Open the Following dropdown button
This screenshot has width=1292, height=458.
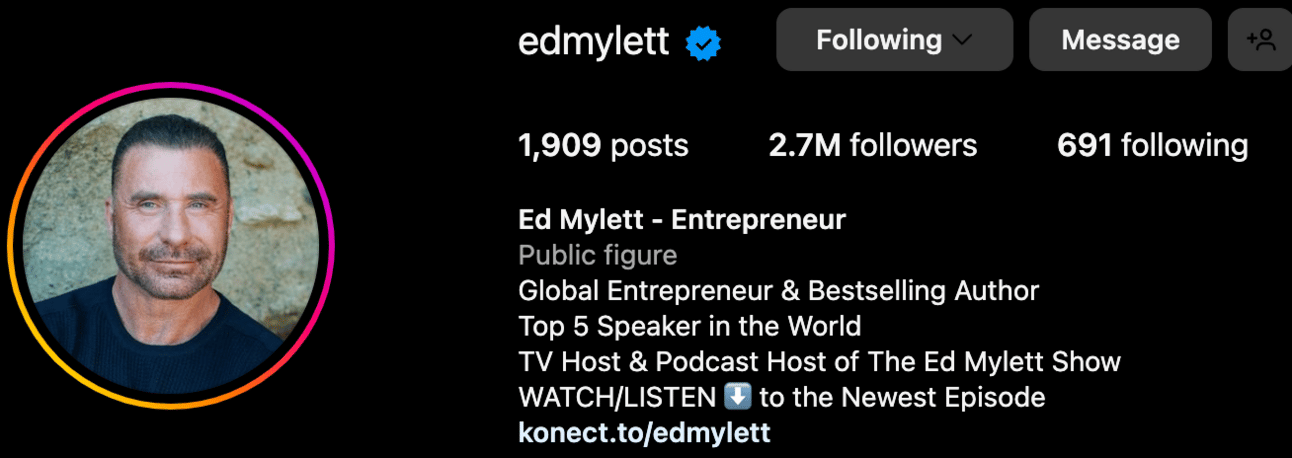[894, 41]
